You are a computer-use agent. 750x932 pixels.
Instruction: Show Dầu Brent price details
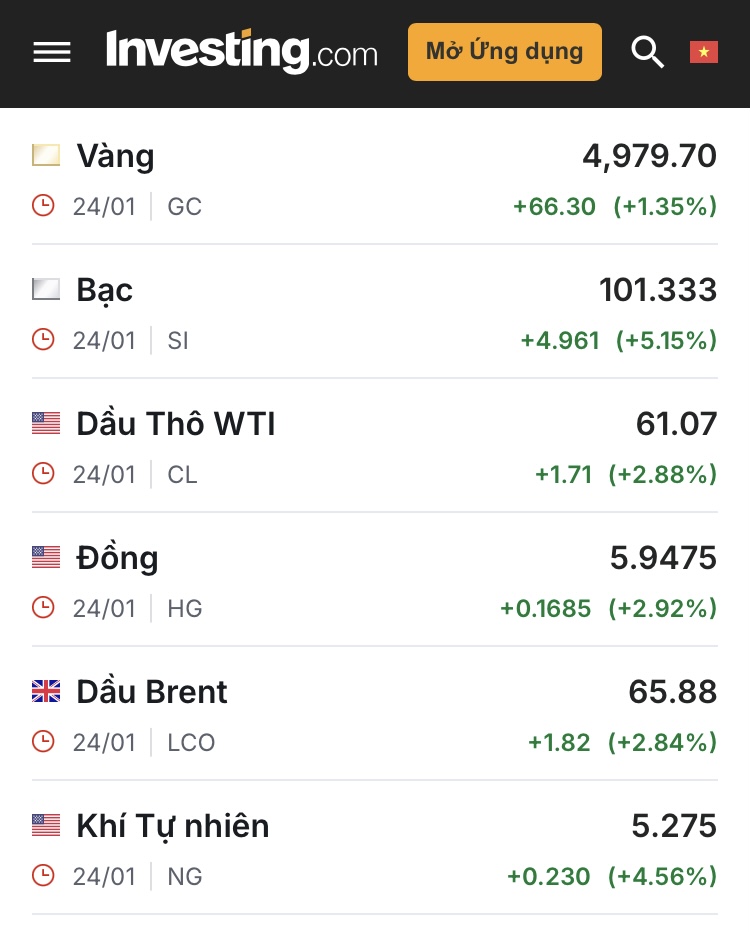[x=152, y=692]
